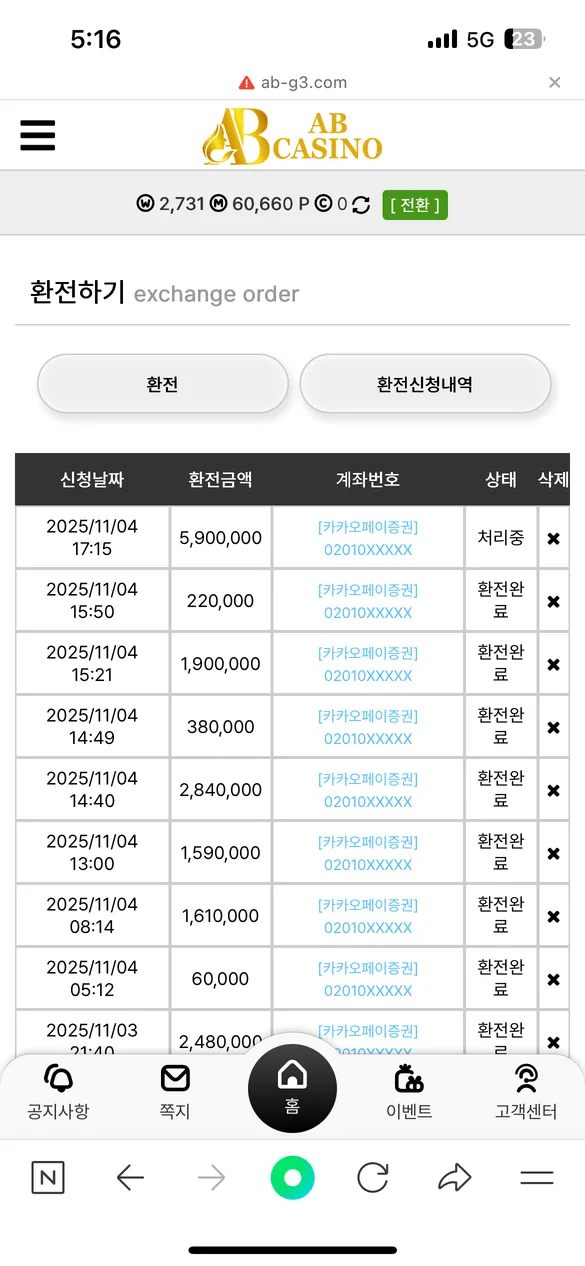Viewport: 585px width, 1266px height.
Task: Refresh the balance with the circular arrows icon
Action: (361, 205)
